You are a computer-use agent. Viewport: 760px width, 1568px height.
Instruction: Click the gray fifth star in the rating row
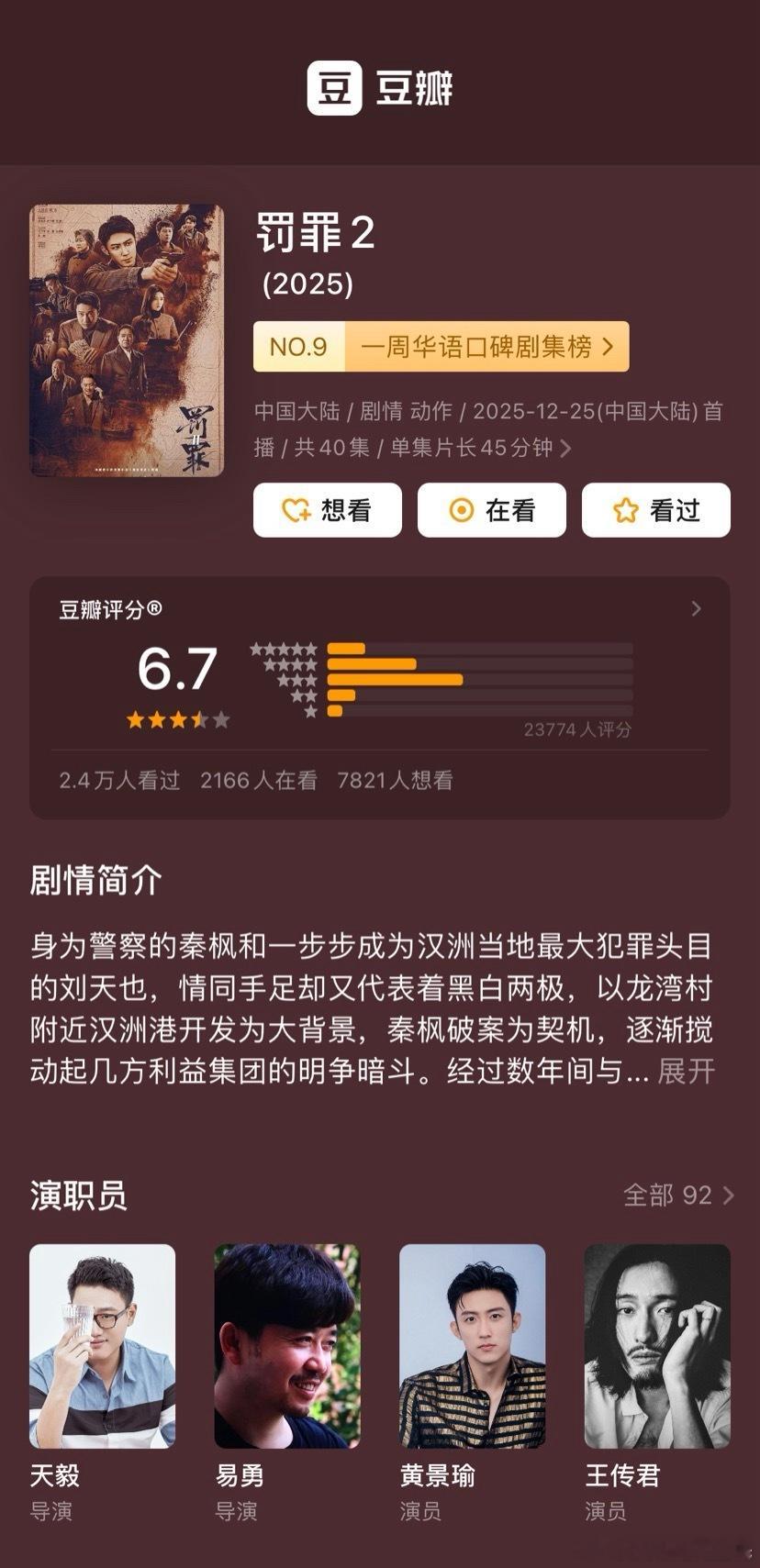222,721
